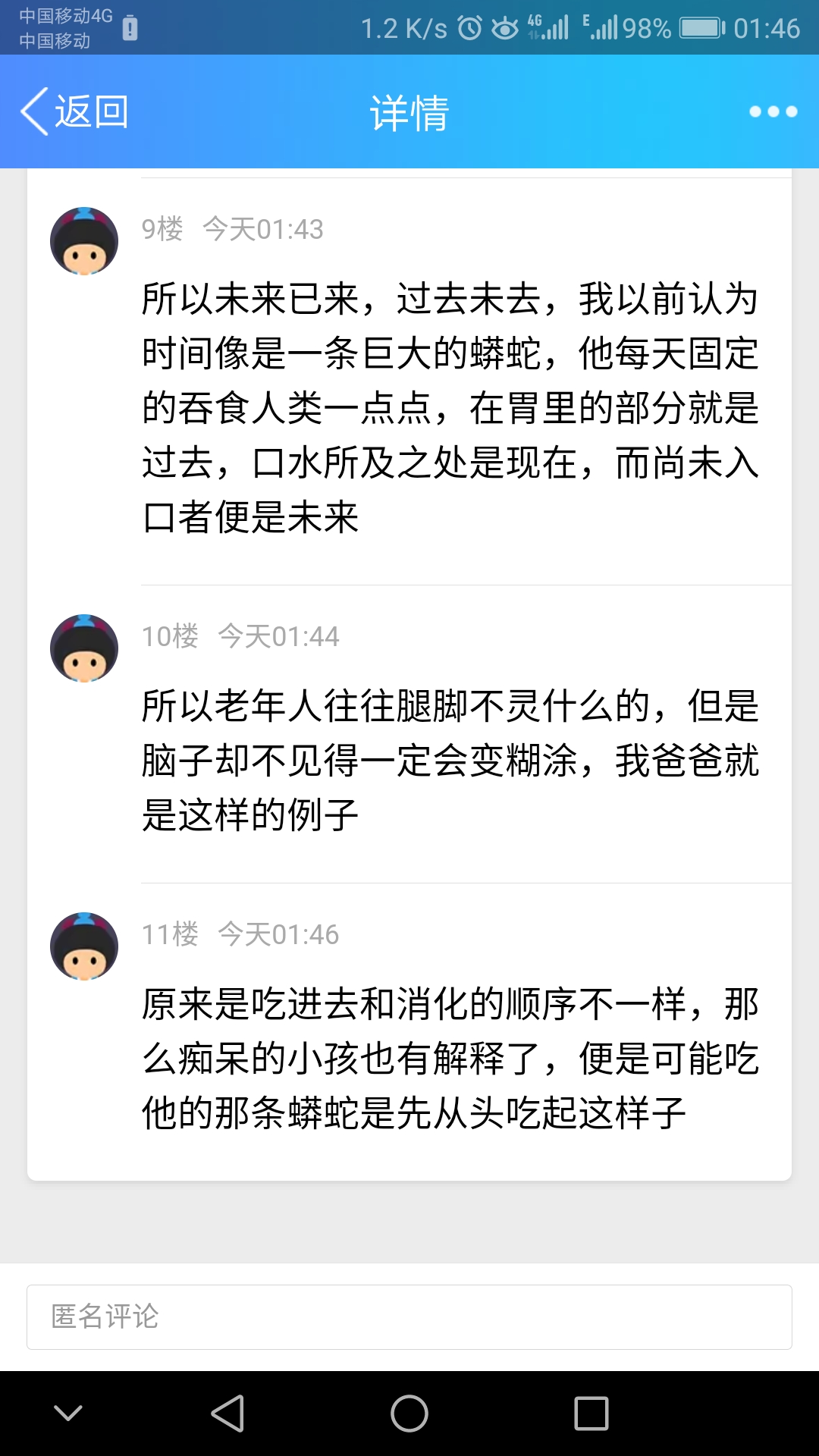
Task: Tap the 匿名评论 comment input field
Action: [x=409, y=1317]
